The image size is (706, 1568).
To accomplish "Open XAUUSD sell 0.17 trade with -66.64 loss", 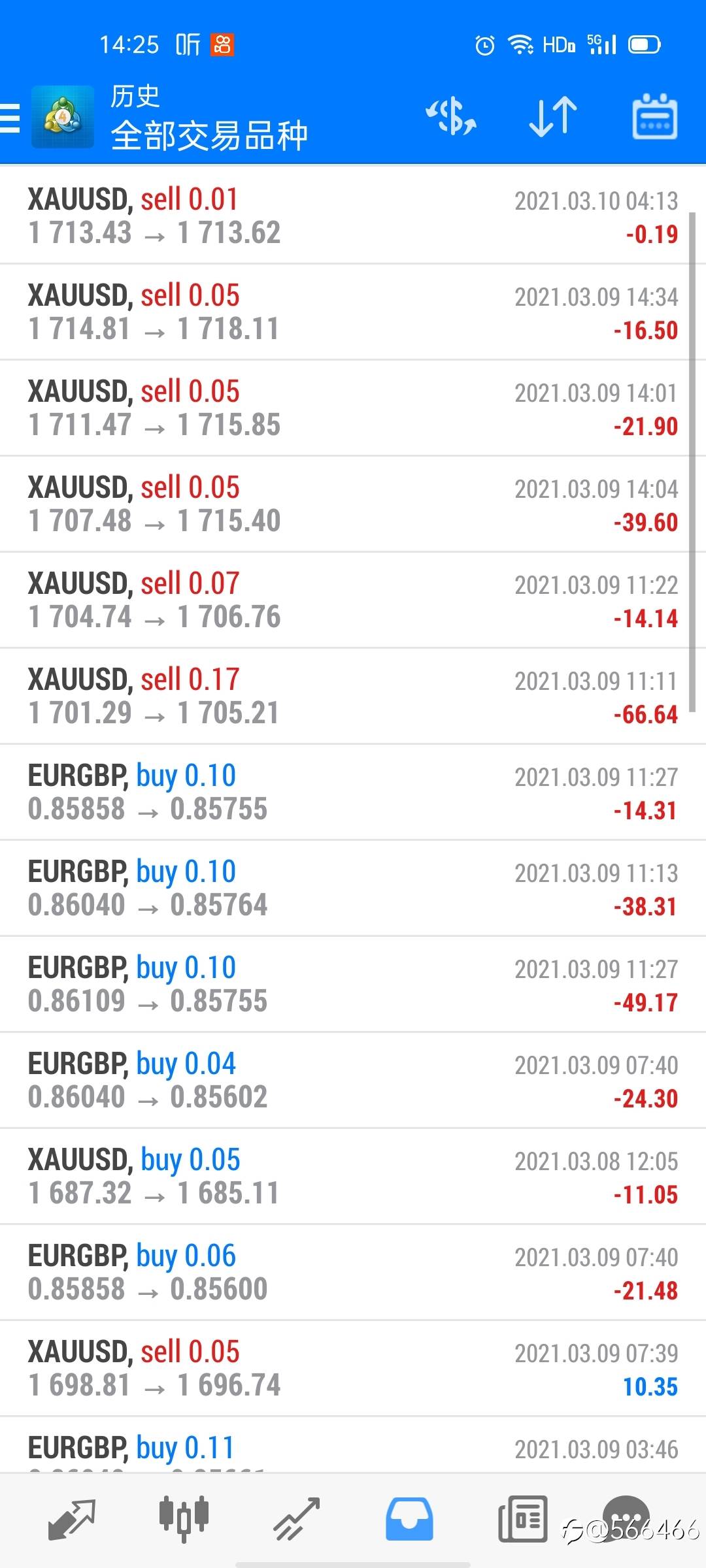I will point(353,696).
